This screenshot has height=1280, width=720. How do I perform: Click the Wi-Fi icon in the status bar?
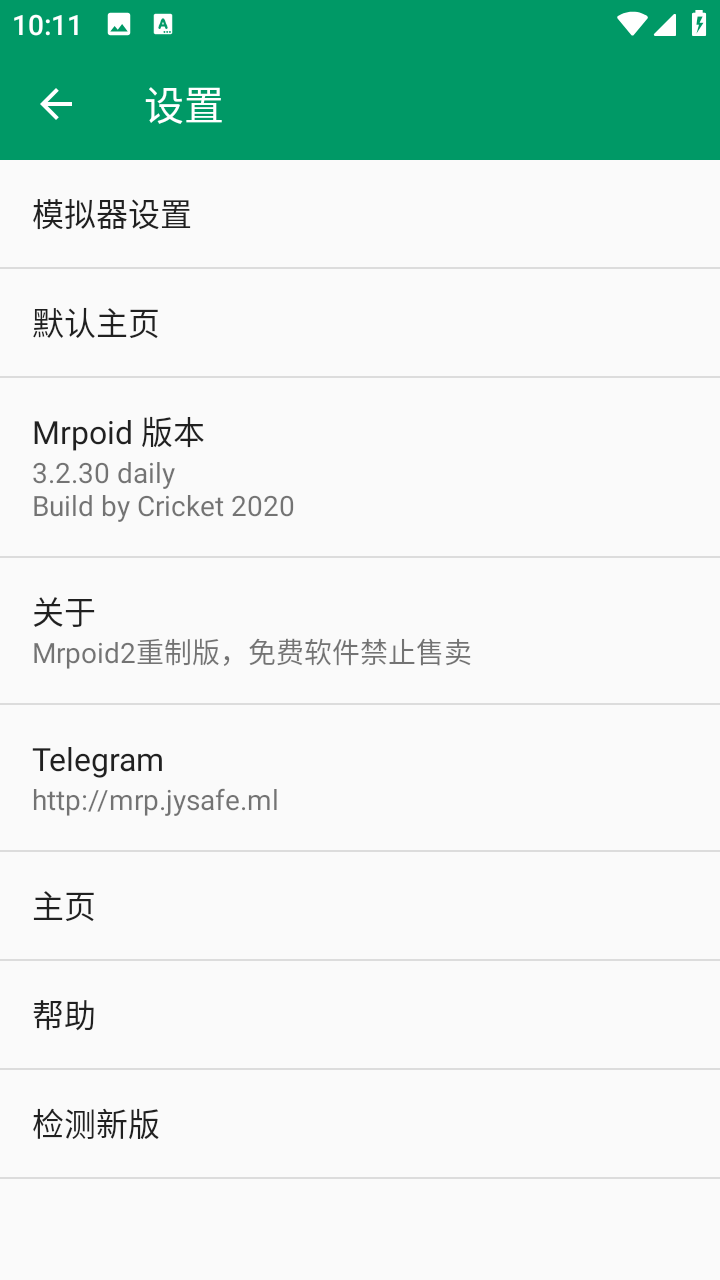point(630,24)
